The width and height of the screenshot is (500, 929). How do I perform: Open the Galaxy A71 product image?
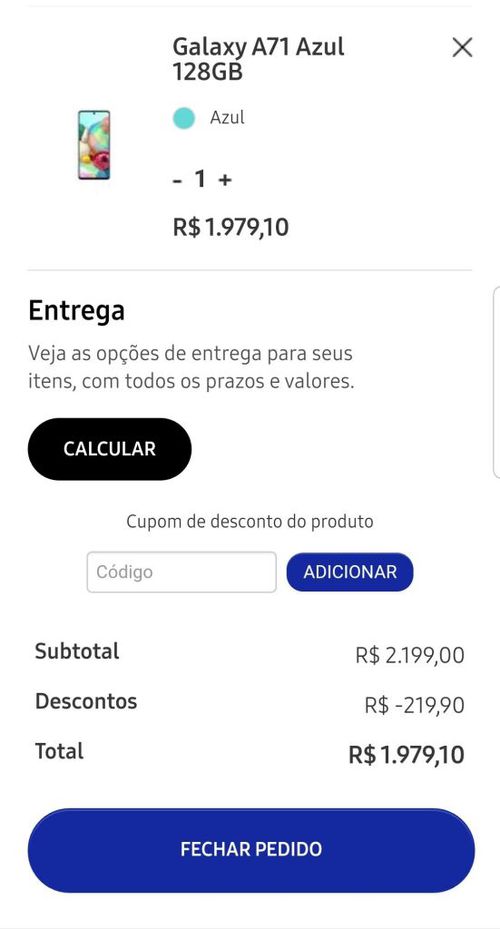(x=94, y=145)
